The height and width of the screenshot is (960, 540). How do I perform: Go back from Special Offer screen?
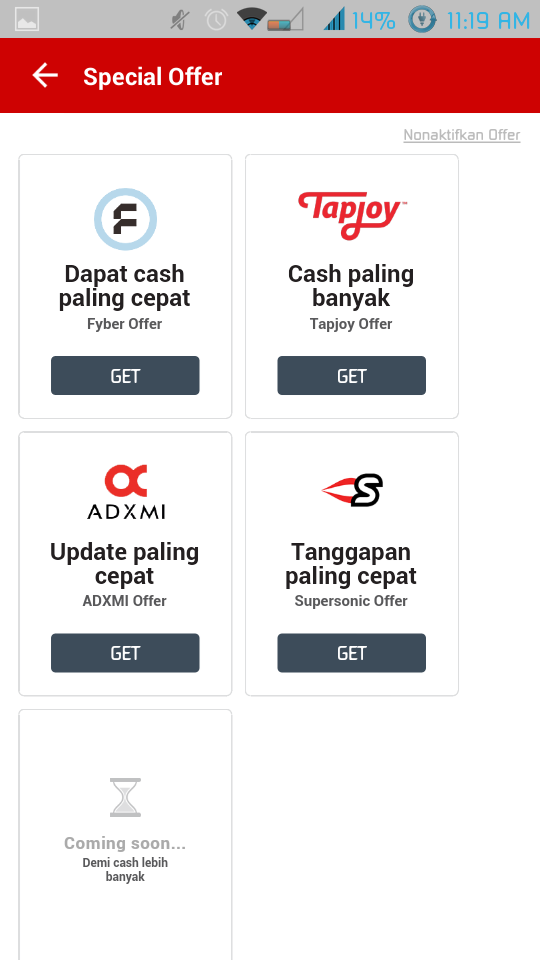click(45, 76)
